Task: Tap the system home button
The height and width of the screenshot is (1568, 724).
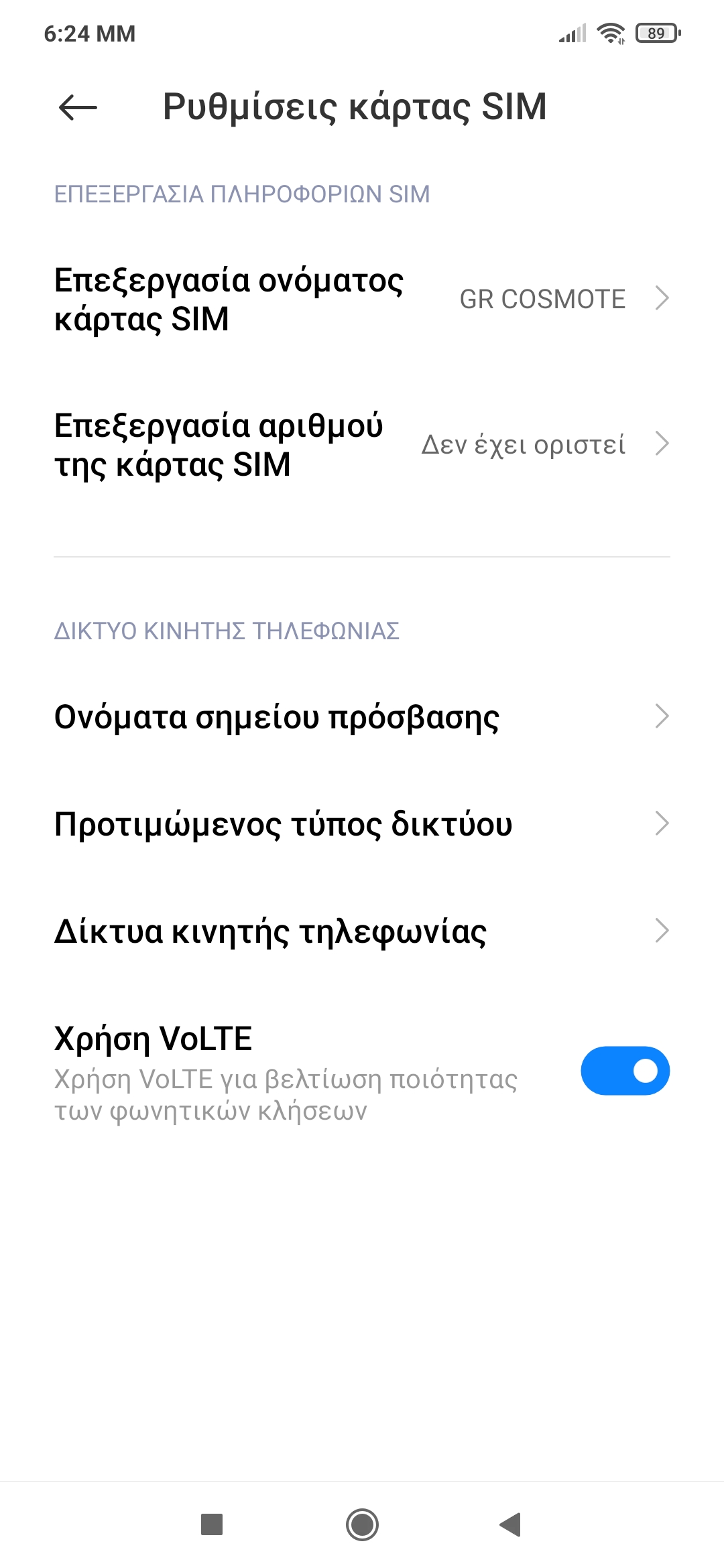Action: pos(362,1524)
